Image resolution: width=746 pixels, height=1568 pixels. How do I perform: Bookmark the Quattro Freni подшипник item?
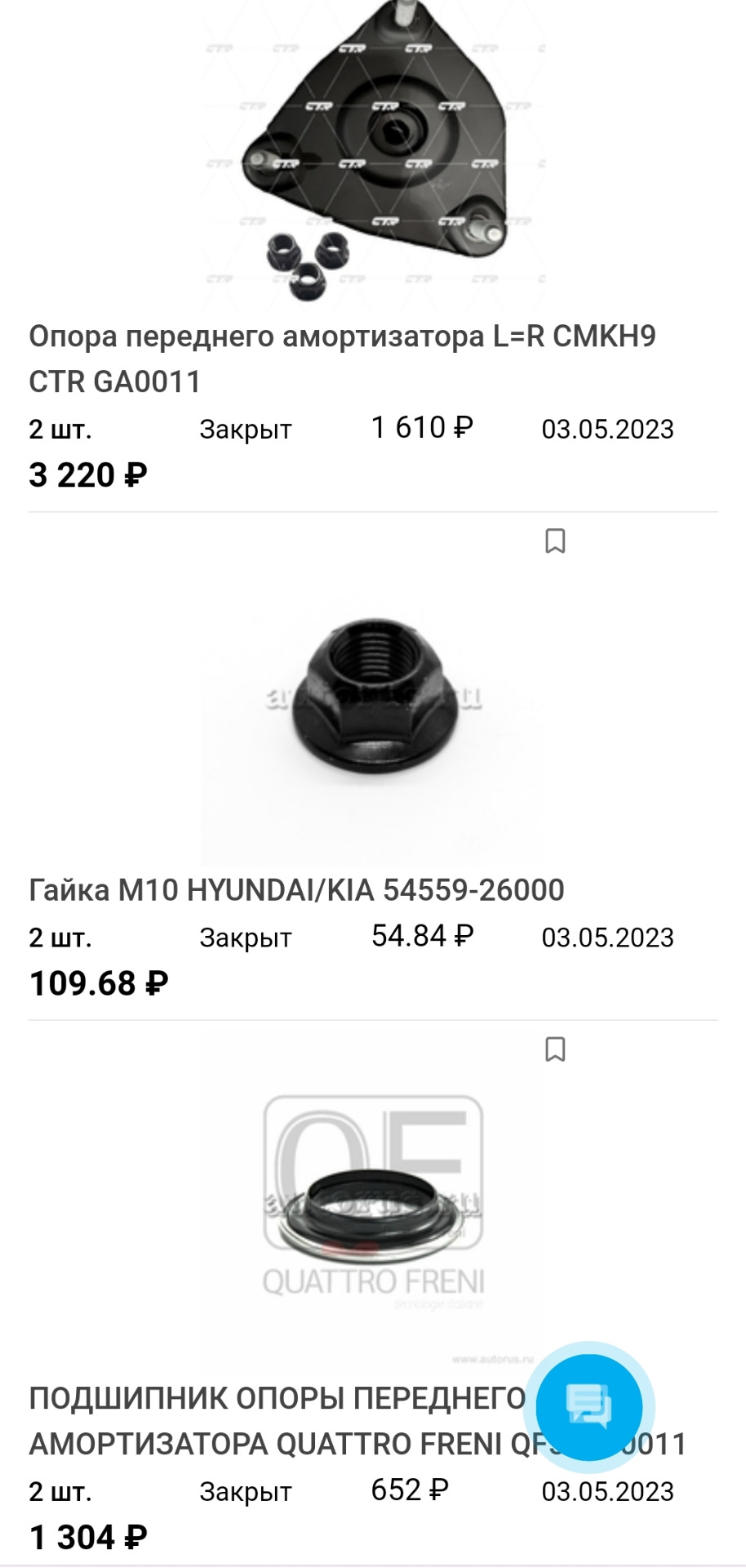(x=555, y=1049)
